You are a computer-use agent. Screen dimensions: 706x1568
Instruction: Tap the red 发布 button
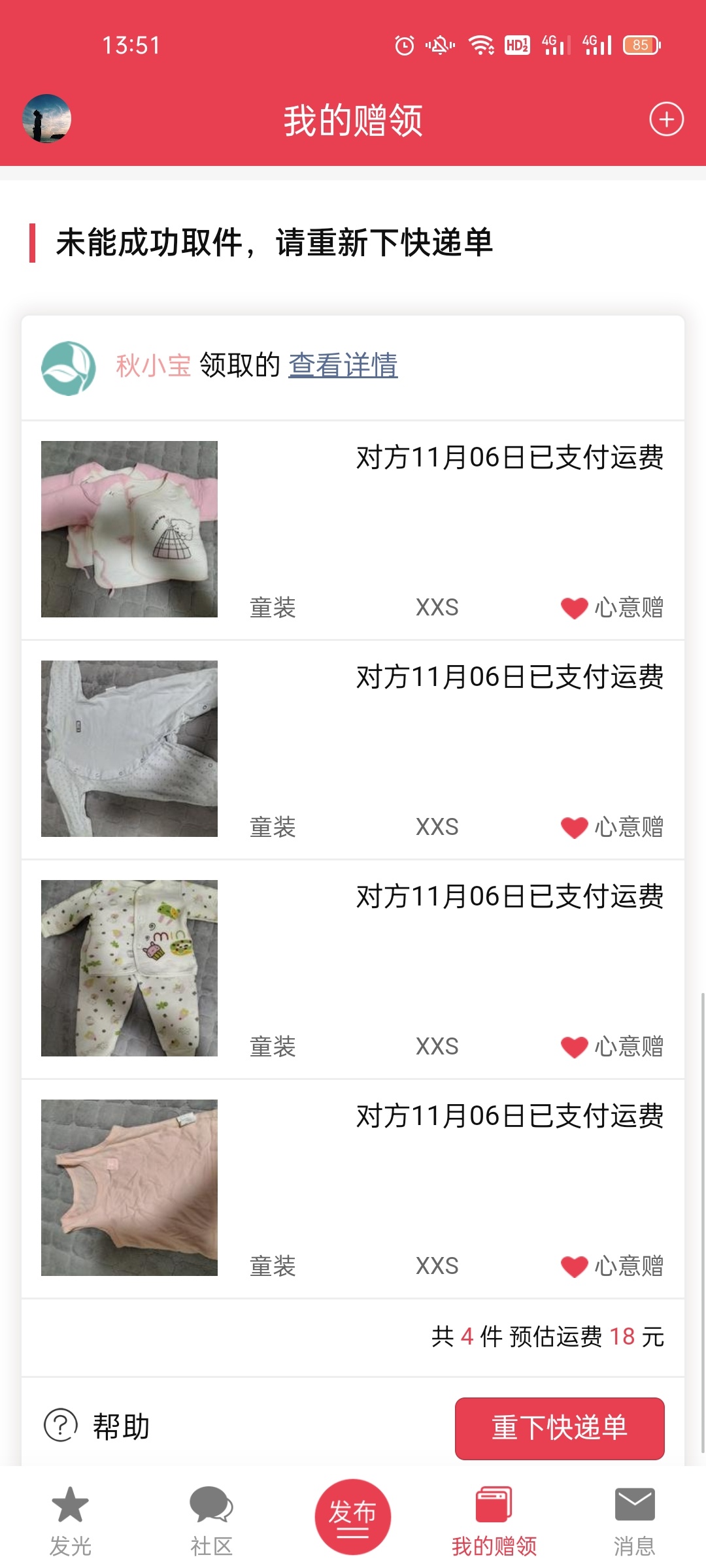click(352, 1516)
